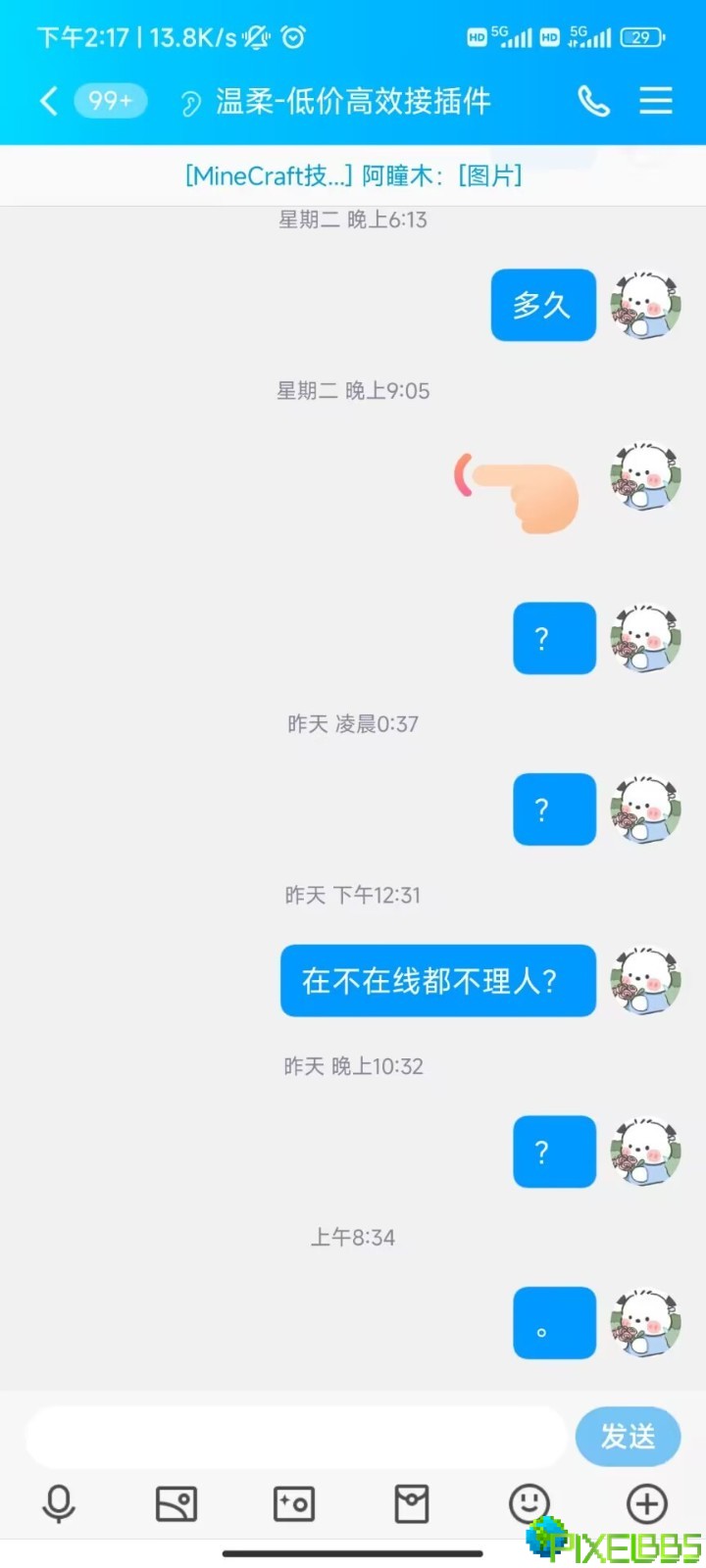Tap the '在不在线都不理人?' message bubble

click(x=437, y=981)
